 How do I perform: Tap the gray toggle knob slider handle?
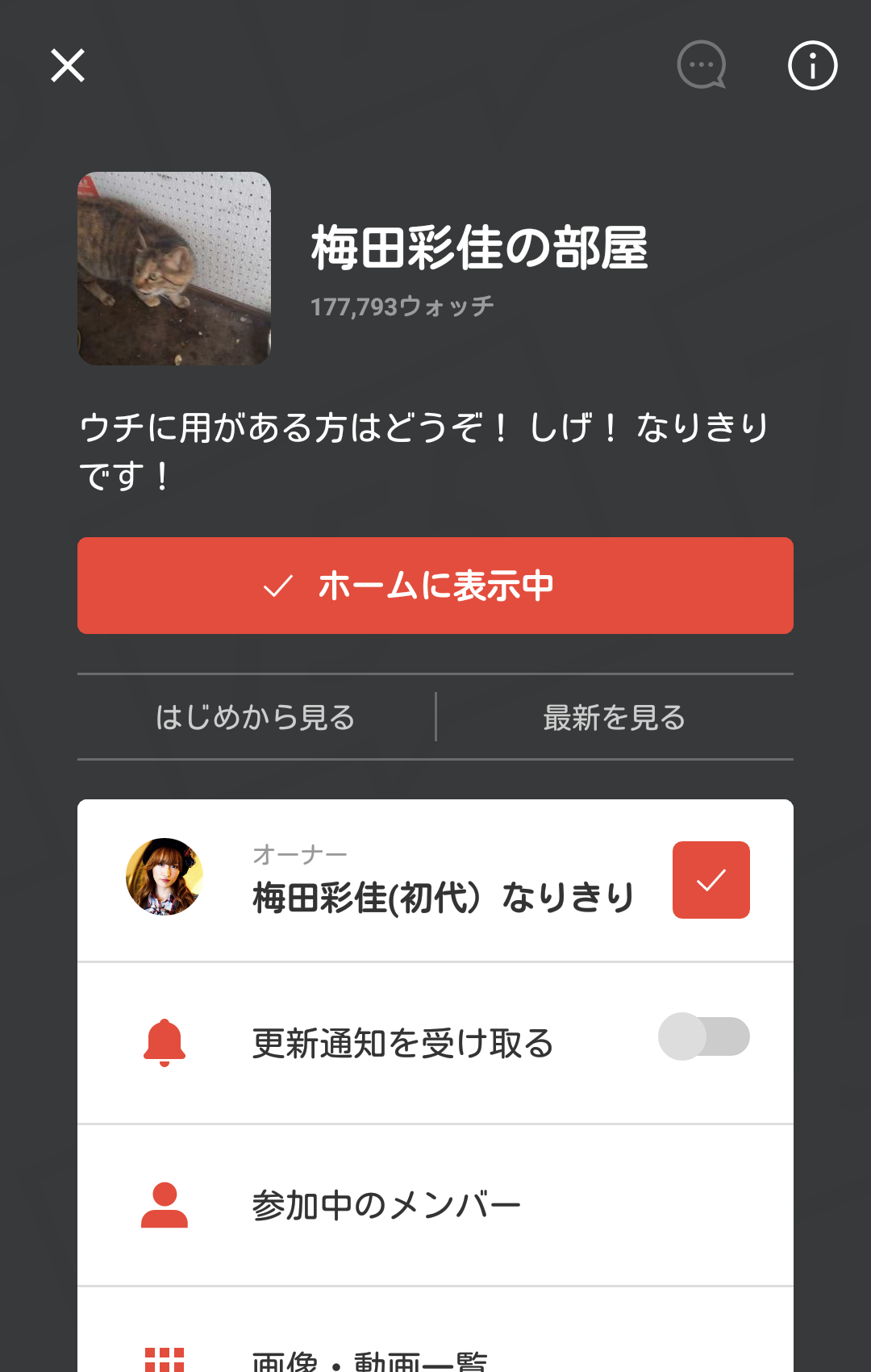pos(685,1038)
